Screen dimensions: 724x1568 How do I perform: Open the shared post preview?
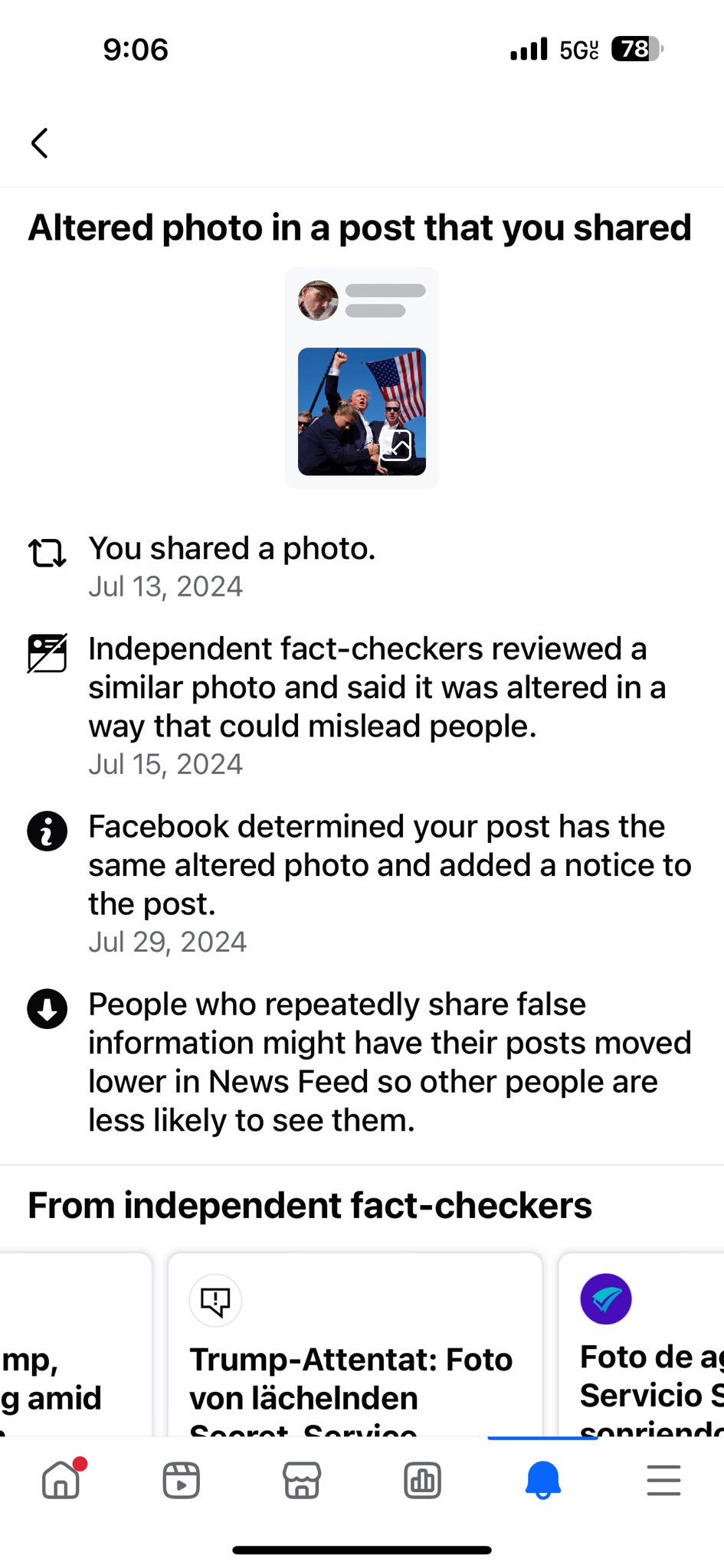point(362,377)
